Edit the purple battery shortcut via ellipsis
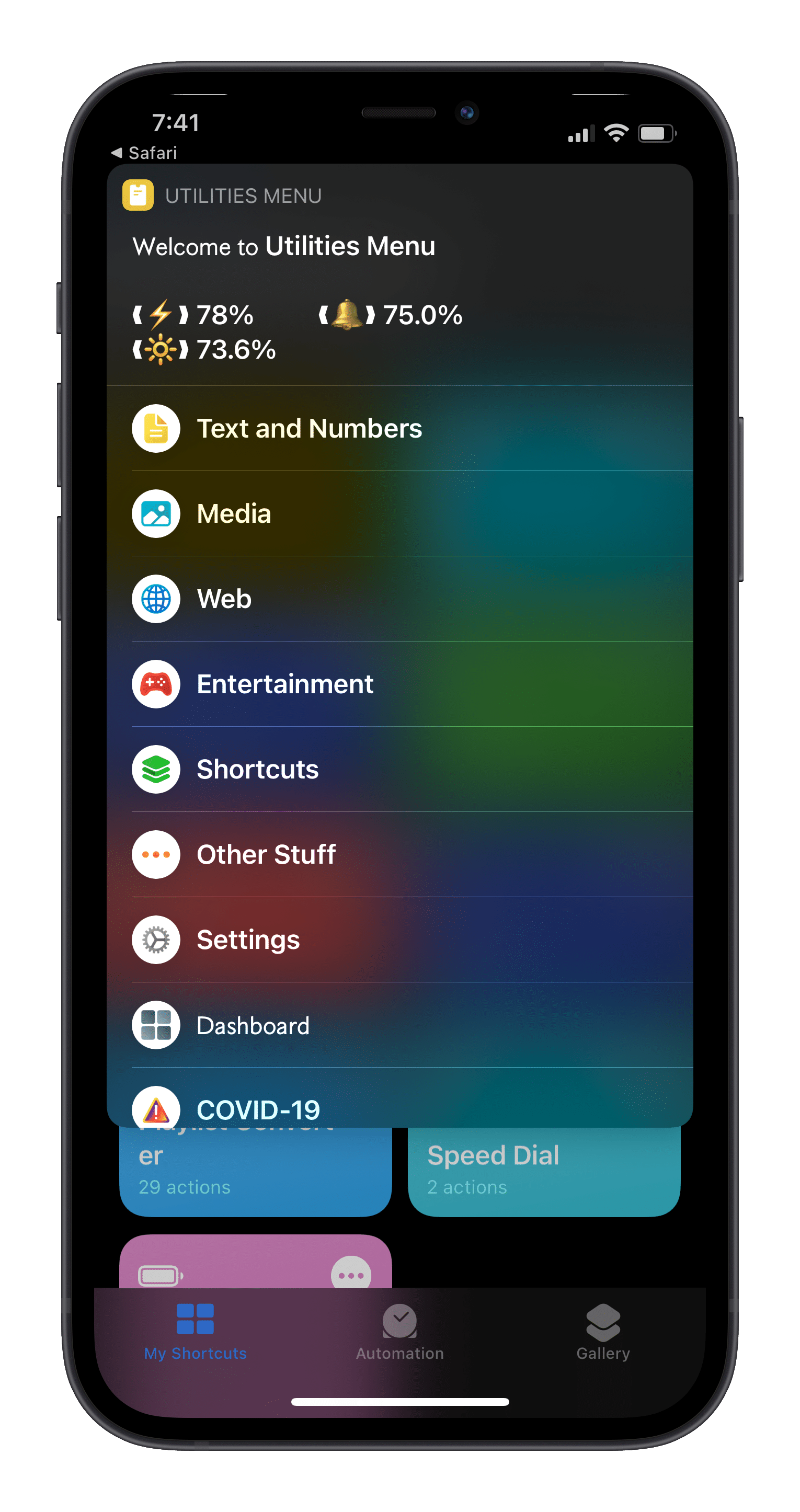Image resolution: width=800 pixels, height=1512 pixels. point(350,1274)
